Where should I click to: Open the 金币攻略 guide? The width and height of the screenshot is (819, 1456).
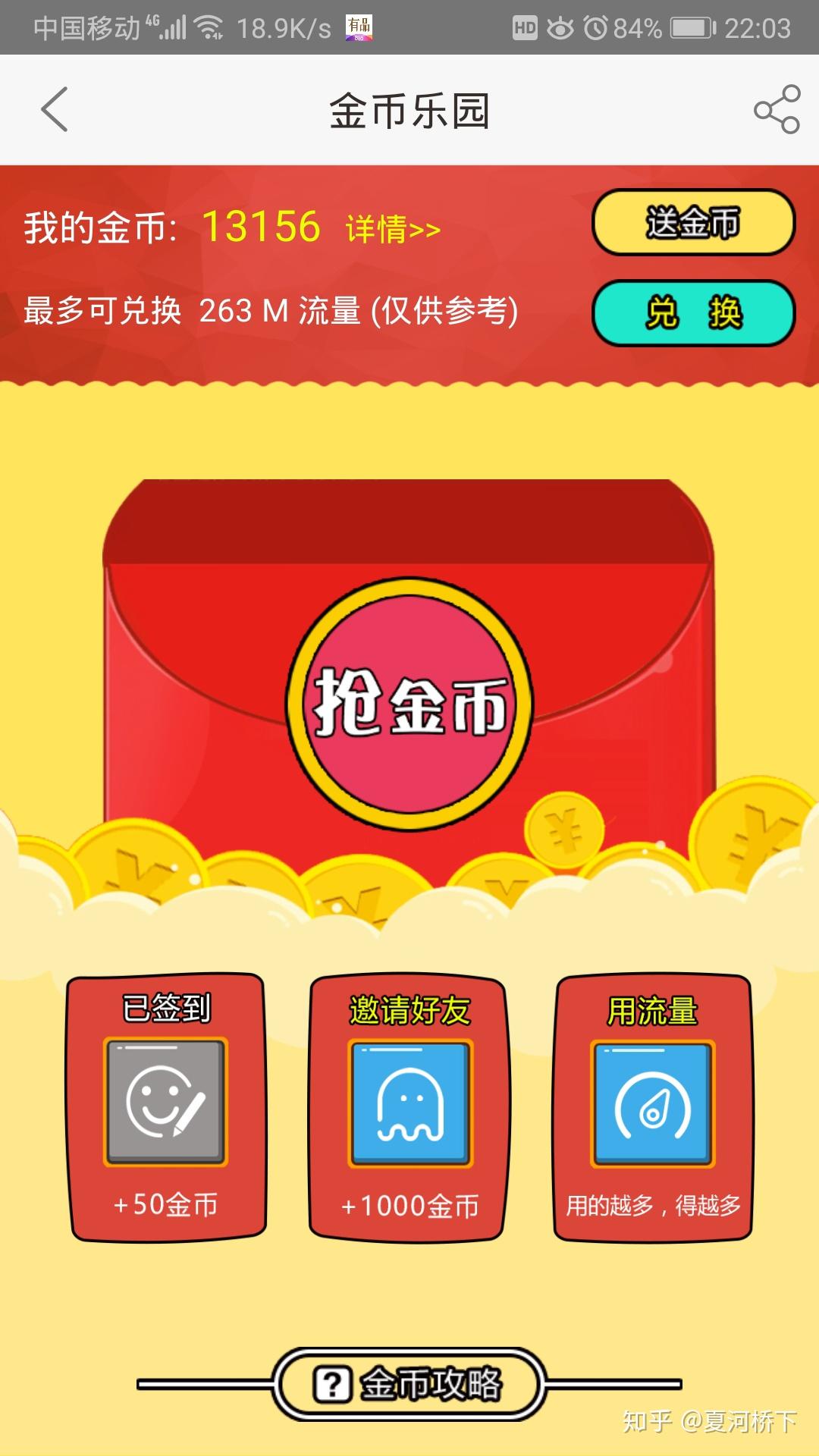tap(409, 1384)
